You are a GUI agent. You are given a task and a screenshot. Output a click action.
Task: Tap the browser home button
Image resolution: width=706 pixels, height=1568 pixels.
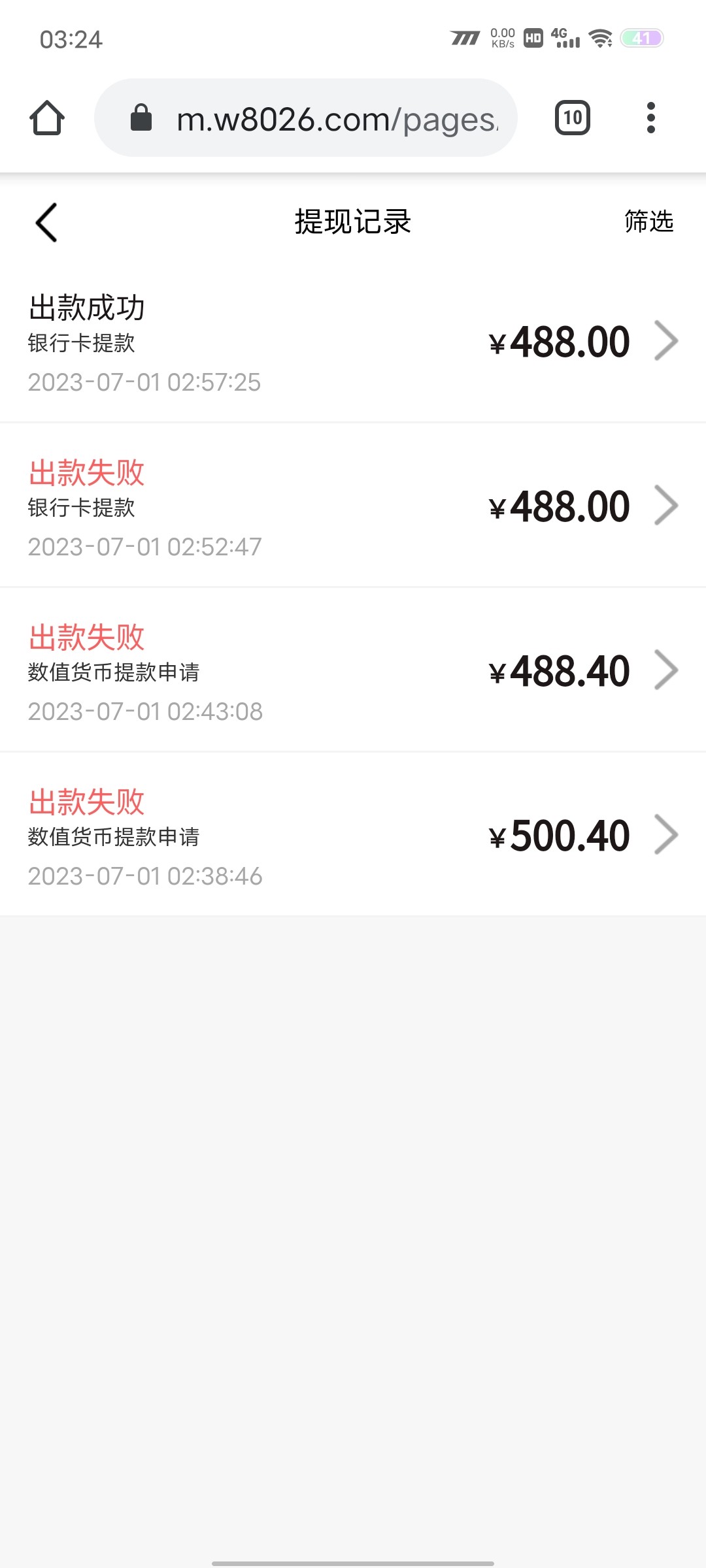tap(47, 118)
